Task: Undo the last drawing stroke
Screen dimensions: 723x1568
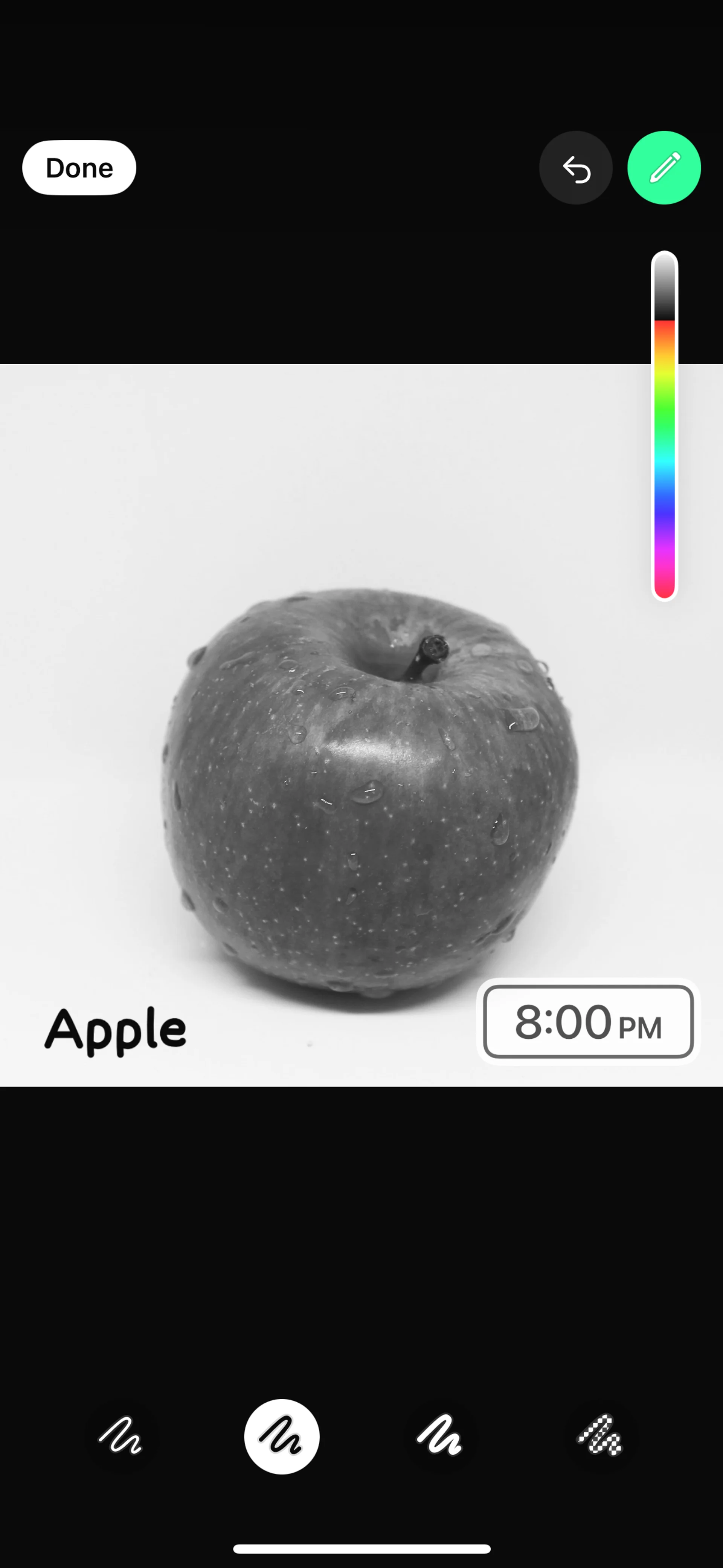Action: (576, 168)
